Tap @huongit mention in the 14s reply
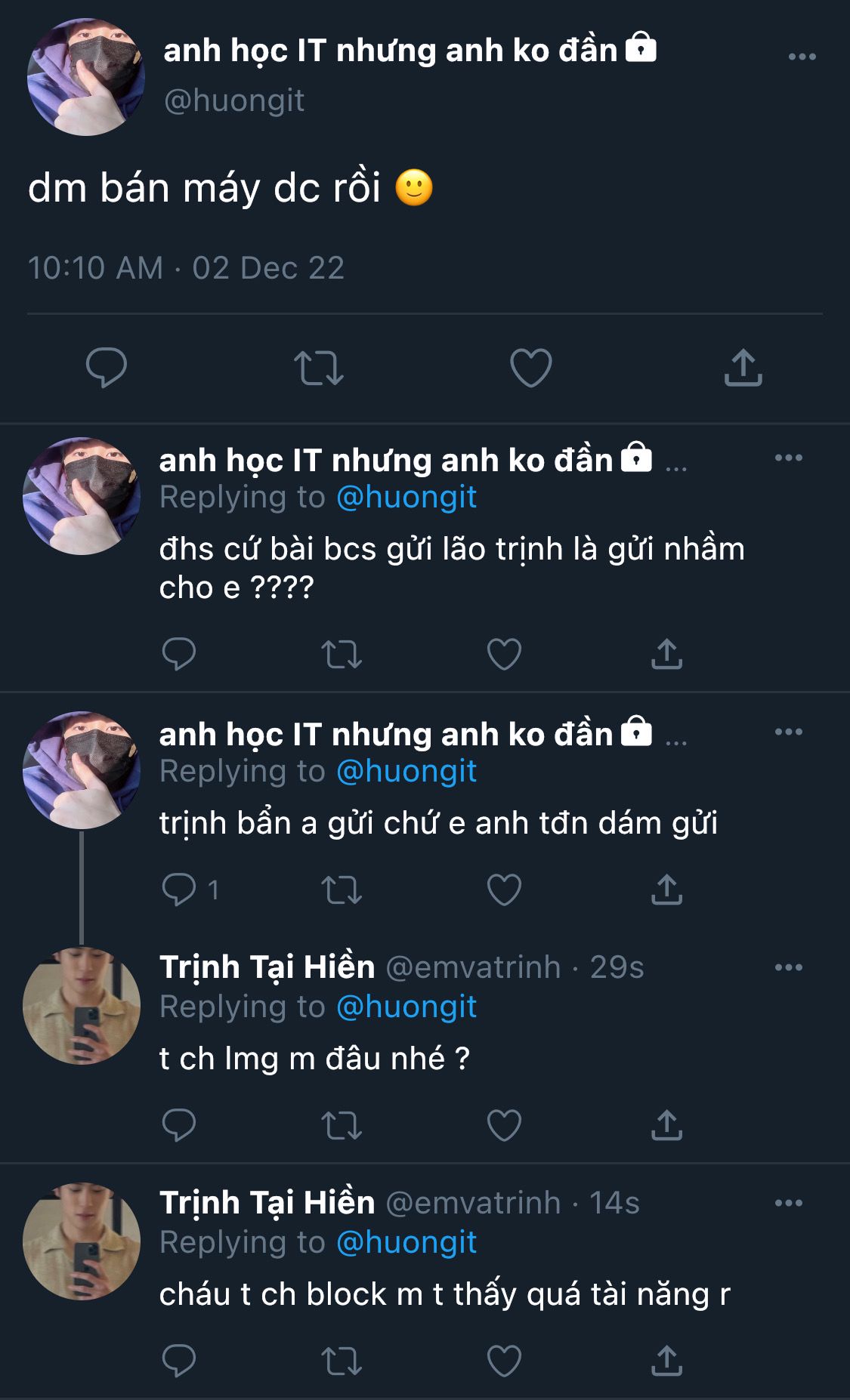This screenshot has height=1400, width=850. [406, 1242]
